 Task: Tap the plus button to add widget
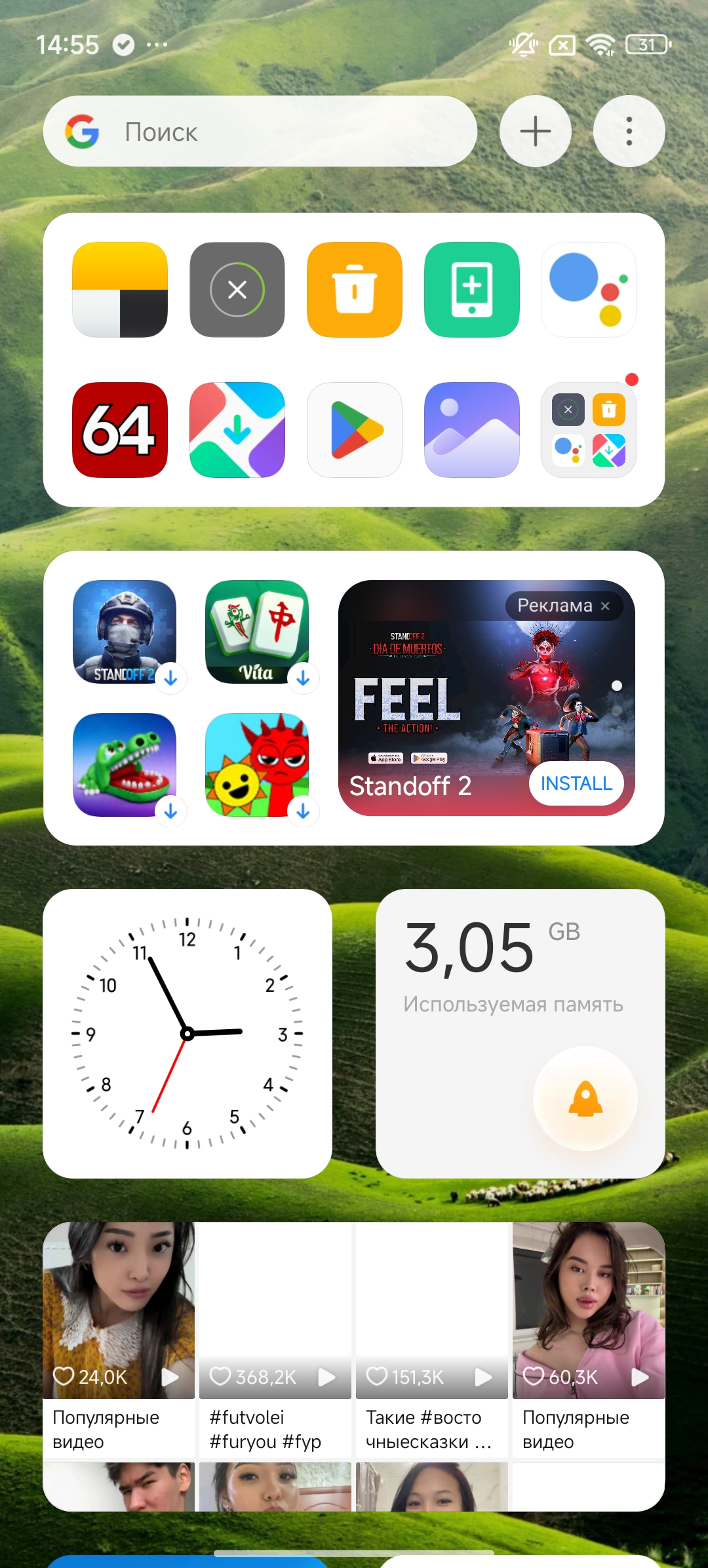point(535,131)
